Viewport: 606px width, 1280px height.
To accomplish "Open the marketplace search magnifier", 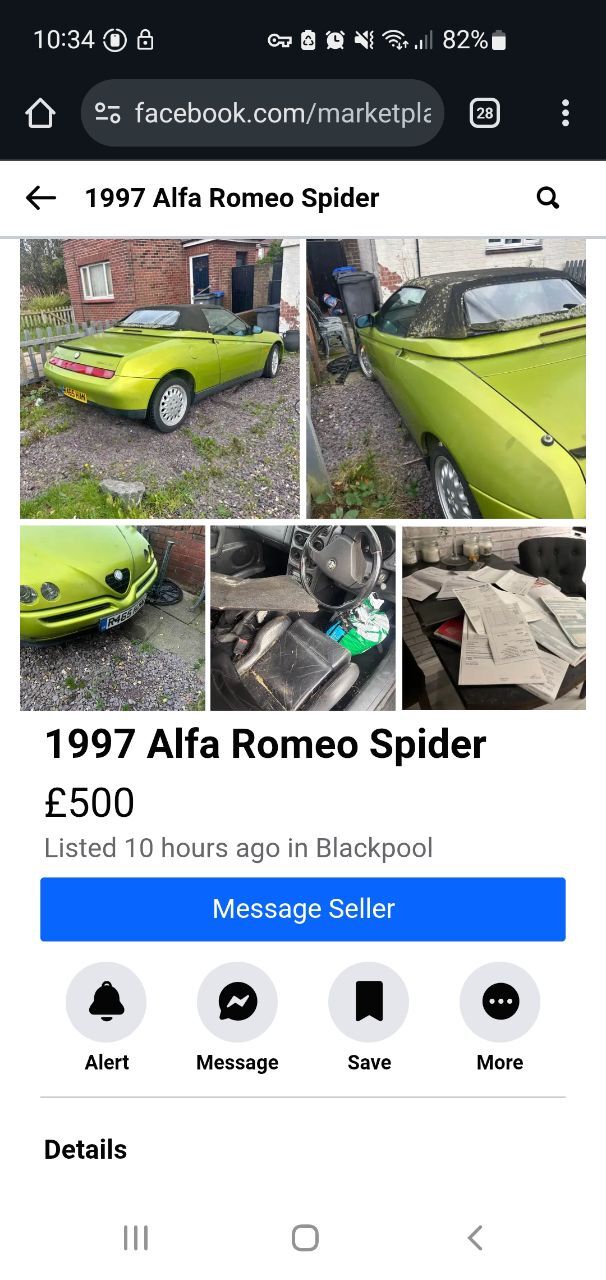I will coord(548,198).
